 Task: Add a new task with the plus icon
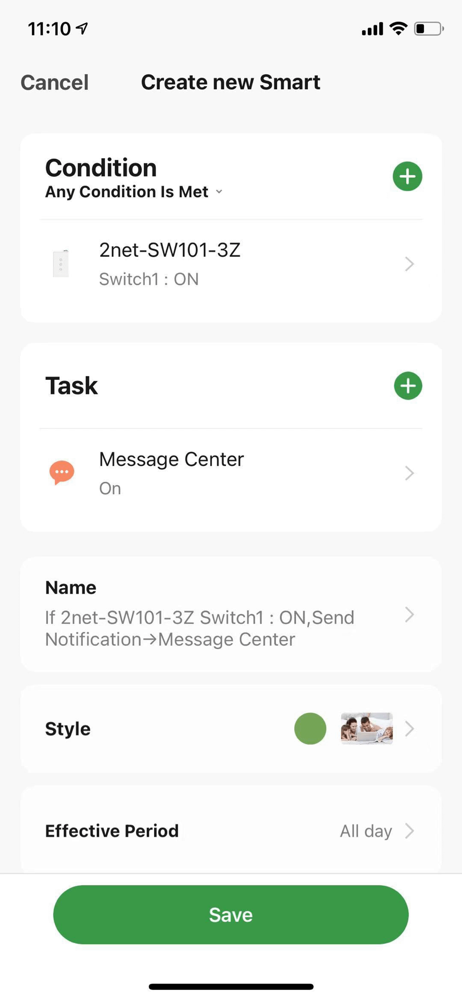click(408, 385)
